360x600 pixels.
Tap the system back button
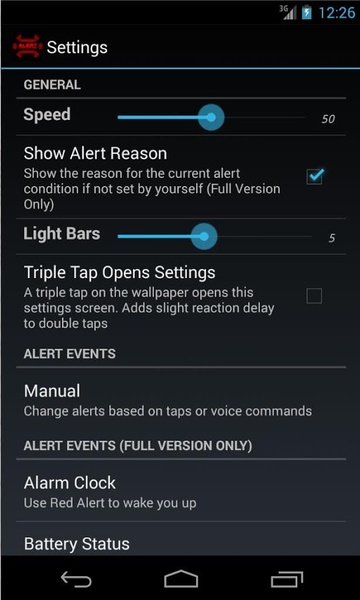[76, 579]
